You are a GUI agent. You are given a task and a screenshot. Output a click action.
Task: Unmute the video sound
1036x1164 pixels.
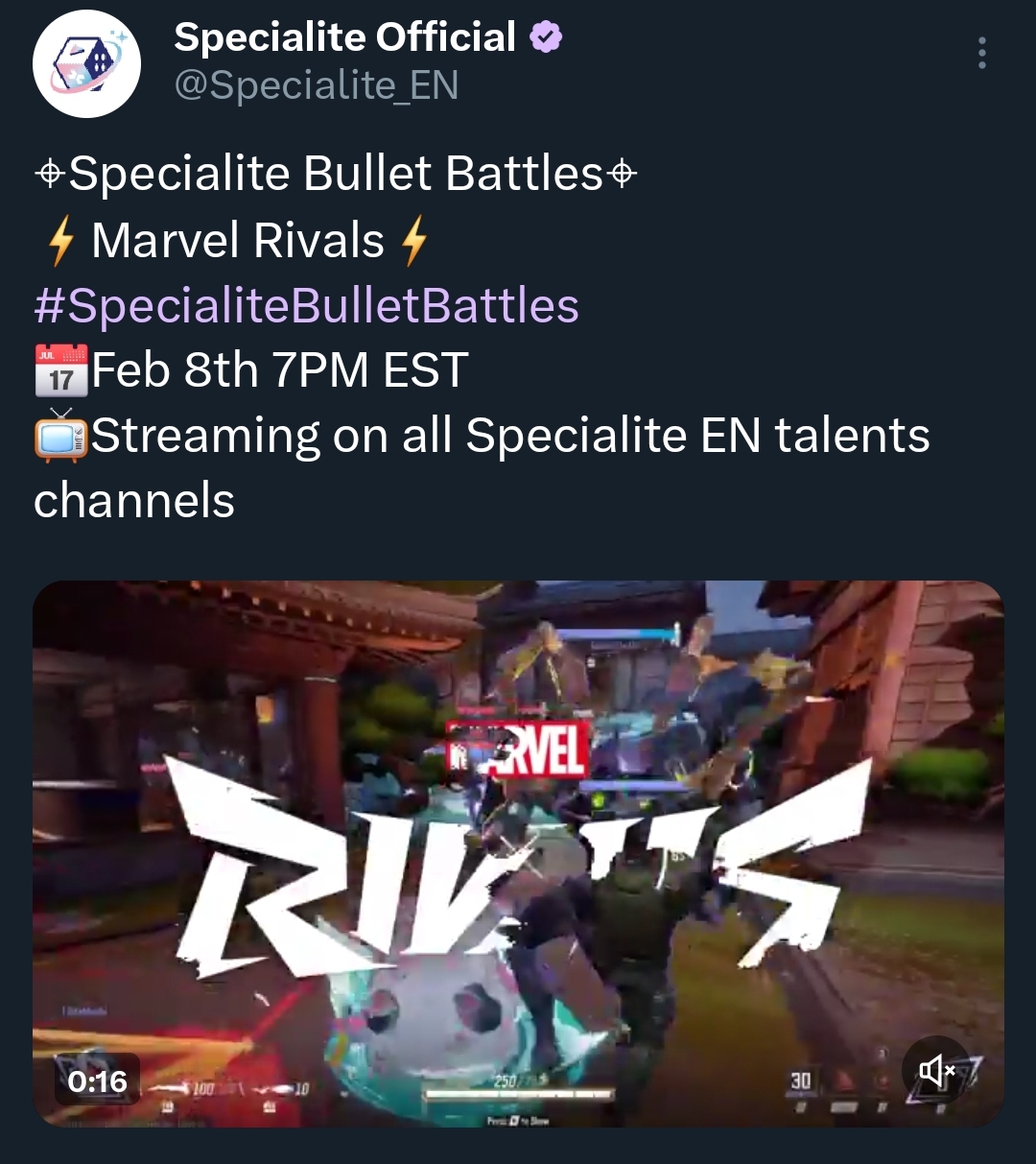tap(935, 1070)
